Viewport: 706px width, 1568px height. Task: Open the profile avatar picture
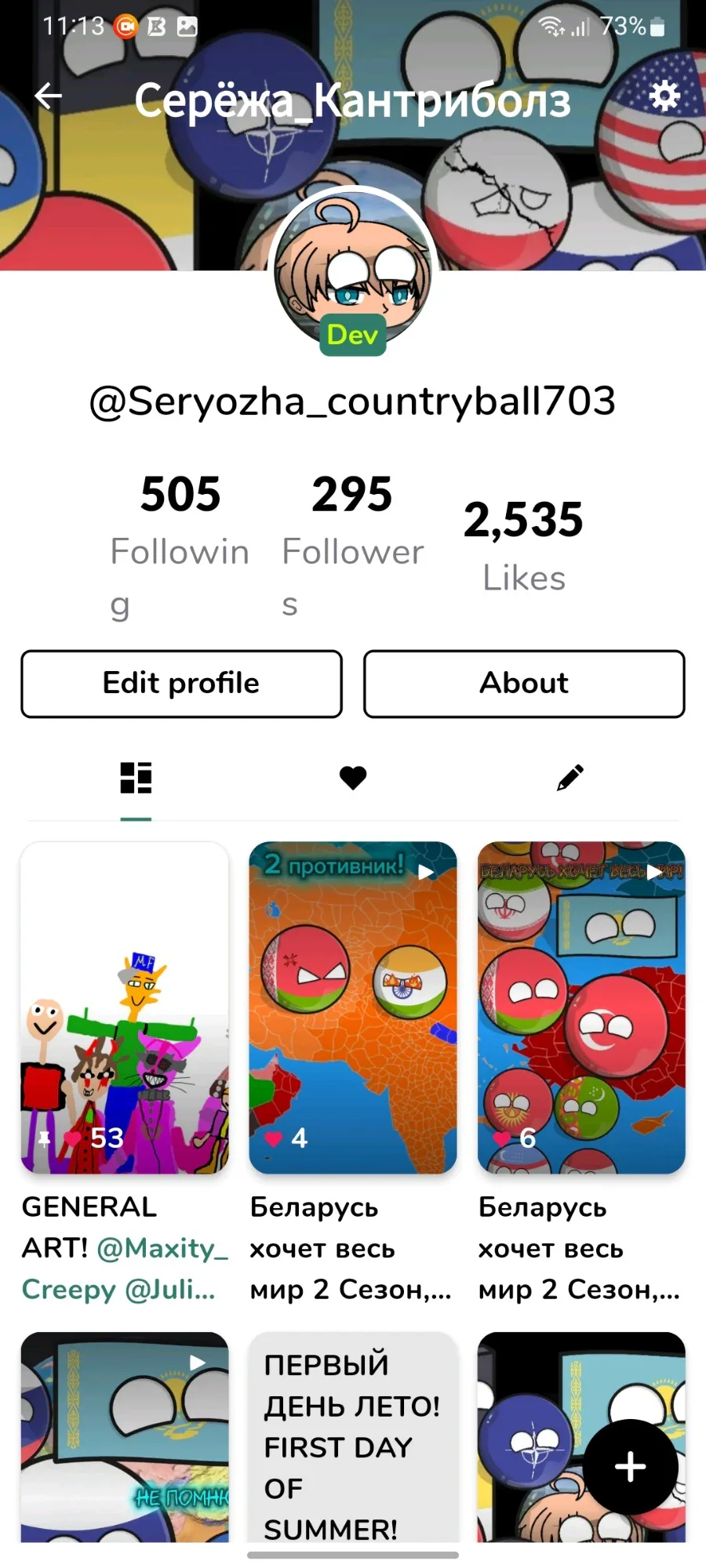click(x=353, y=270)
